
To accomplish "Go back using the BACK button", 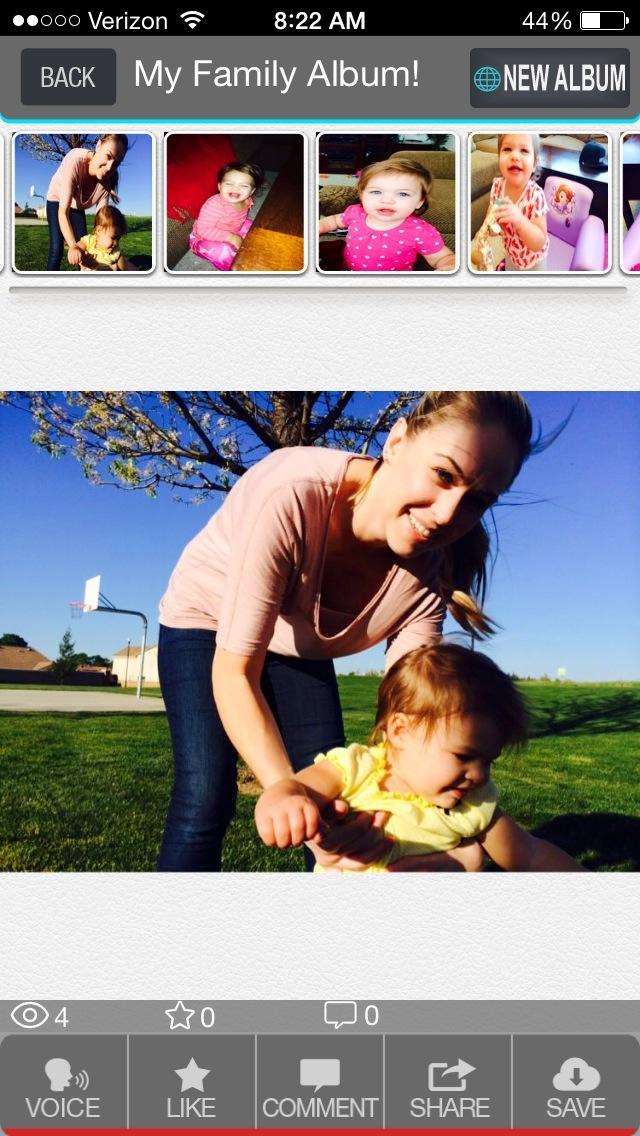I will tap(68, 77).
